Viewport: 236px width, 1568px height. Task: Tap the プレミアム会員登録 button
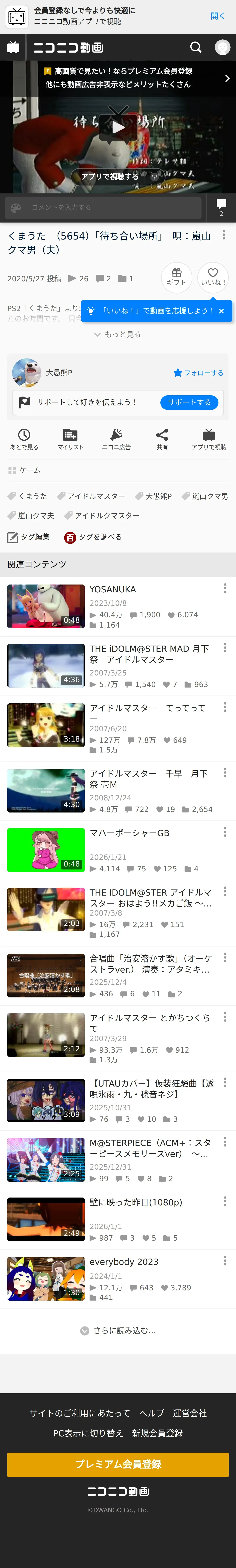(x=118, y=1464)
